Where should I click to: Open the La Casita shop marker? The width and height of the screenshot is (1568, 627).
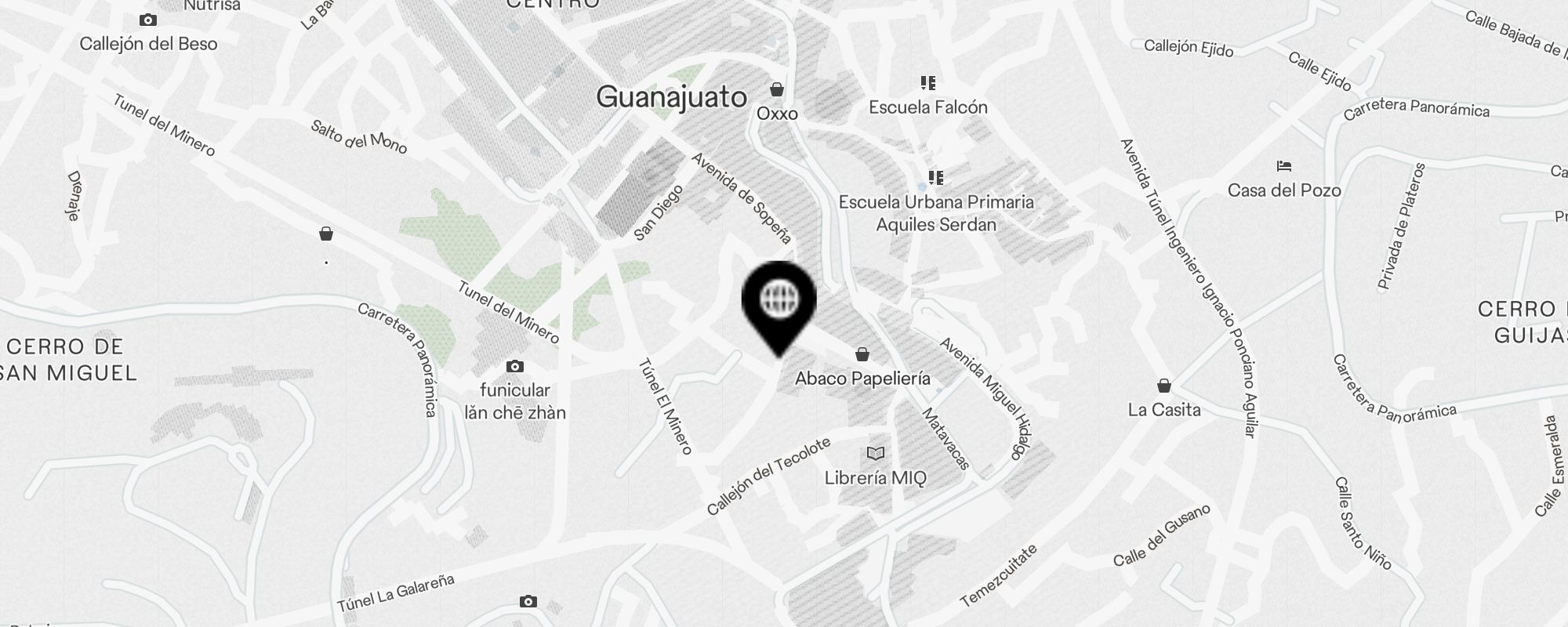point(1164,386)
